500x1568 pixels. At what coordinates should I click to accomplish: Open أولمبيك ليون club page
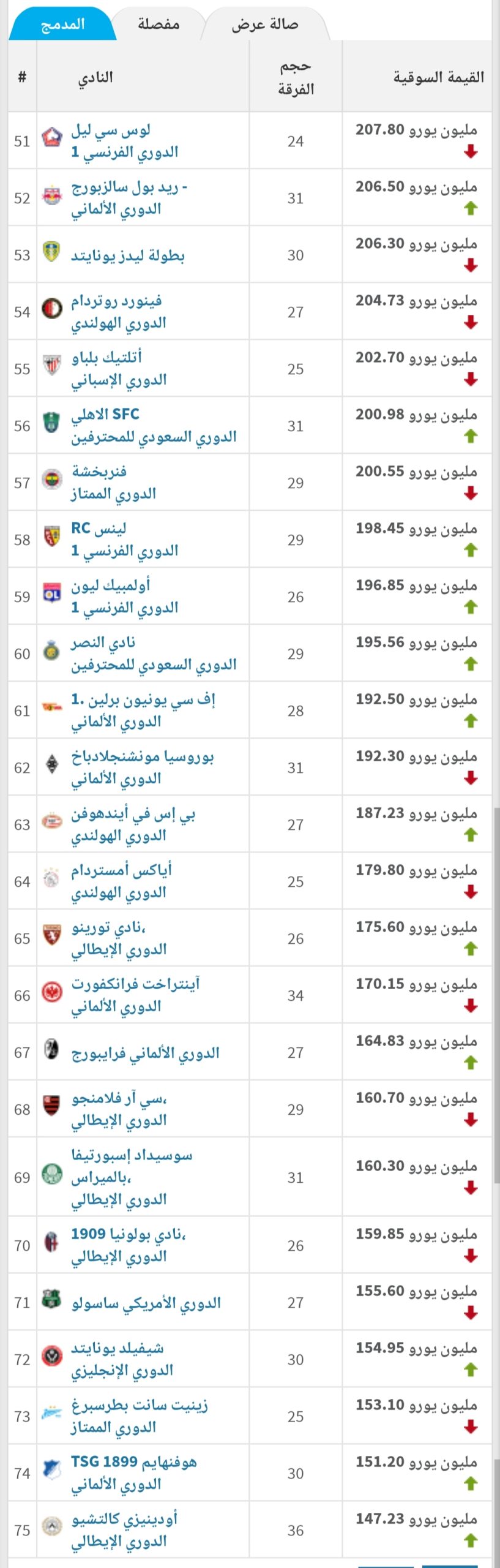point(111,586)
